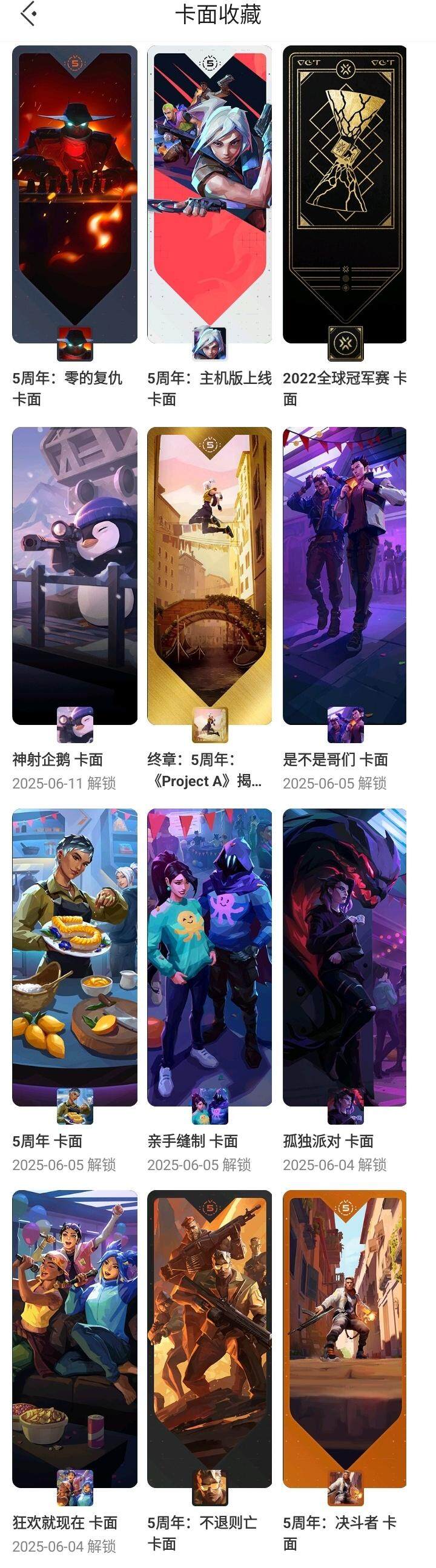The width and height of the screenshot is (436, 1568).
Task: Open the 终章：5周年：《Project A》 card
Action: (210, 575)
